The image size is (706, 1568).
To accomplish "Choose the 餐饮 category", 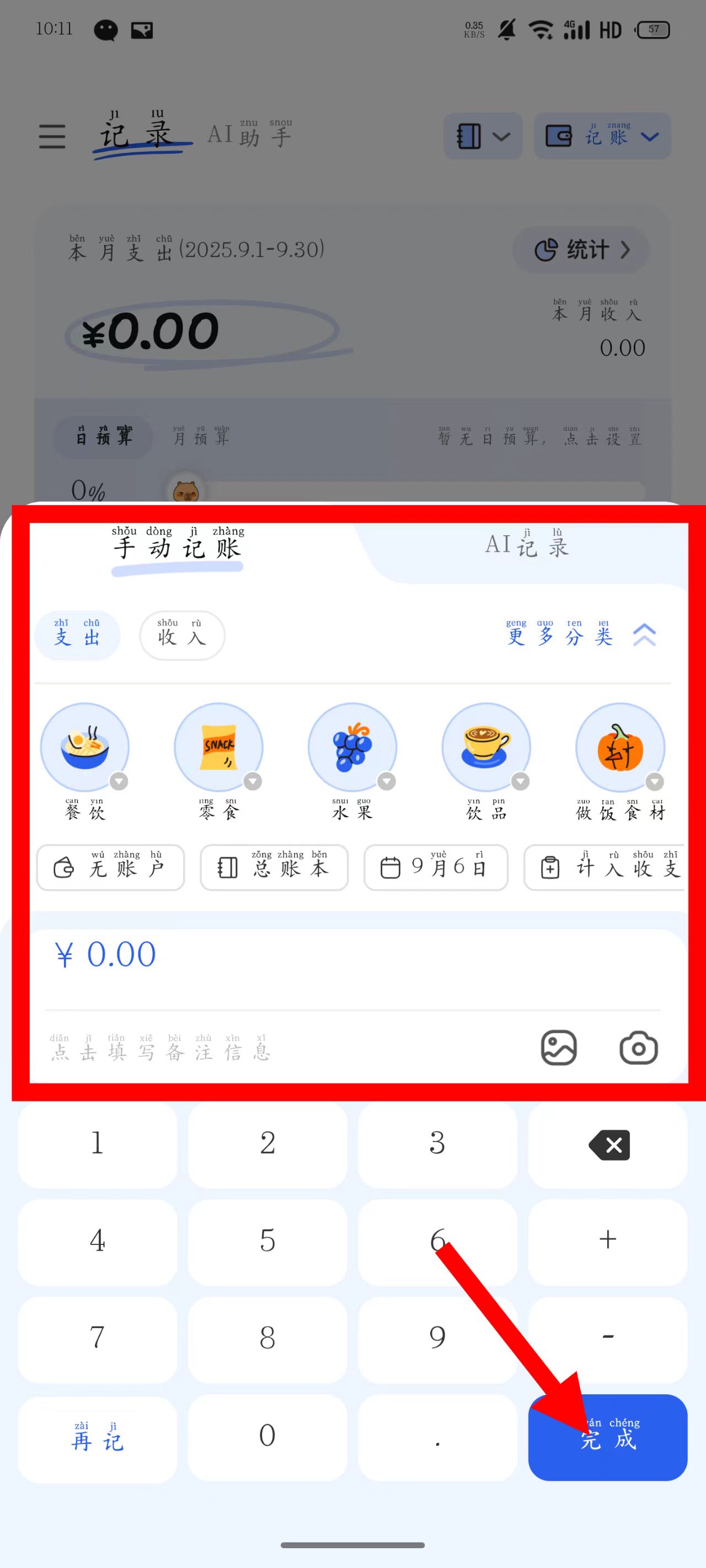I will 85,748.
